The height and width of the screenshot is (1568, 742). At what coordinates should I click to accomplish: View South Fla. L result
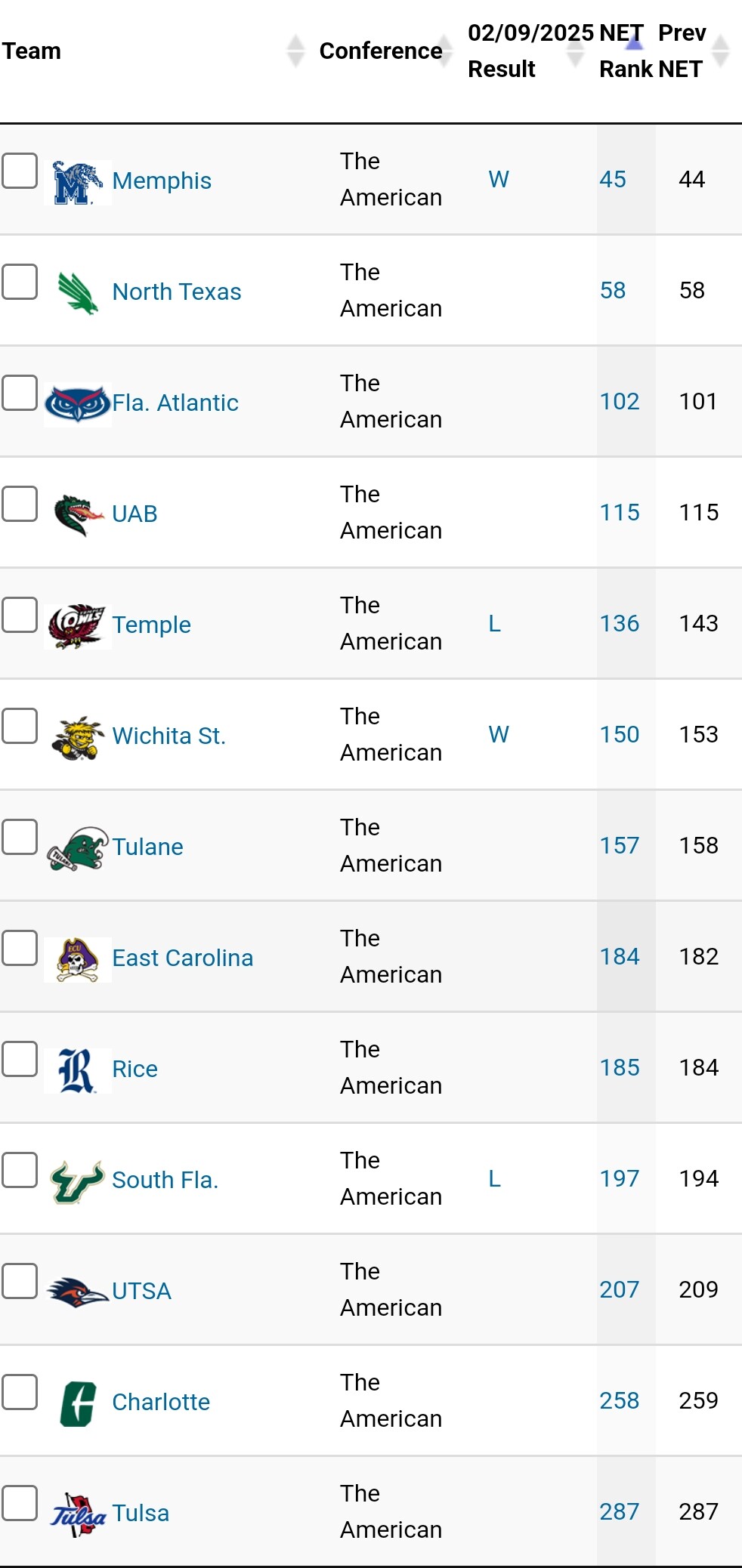pyautogui.click(x=495, y=1179)
